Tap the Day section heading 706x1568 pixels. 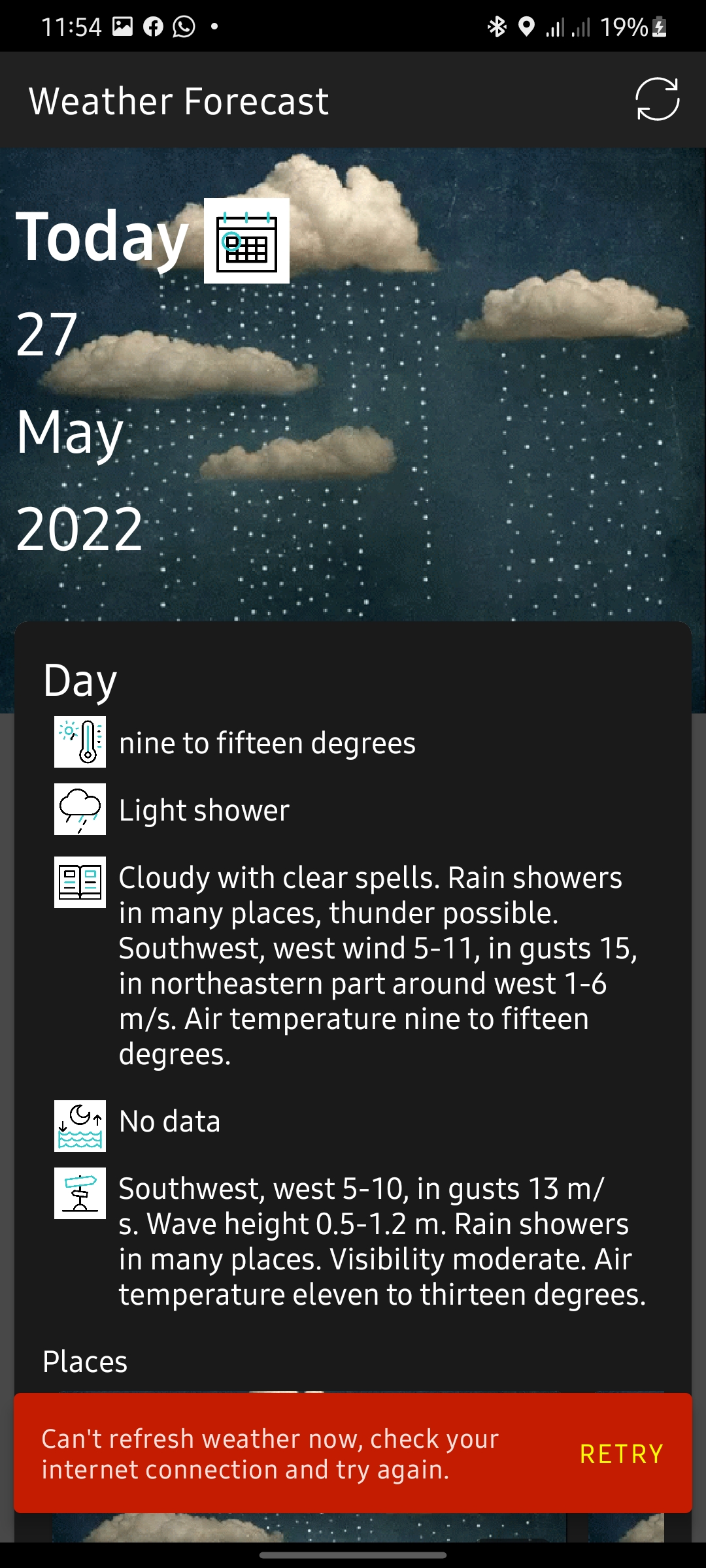click(79, 679)
